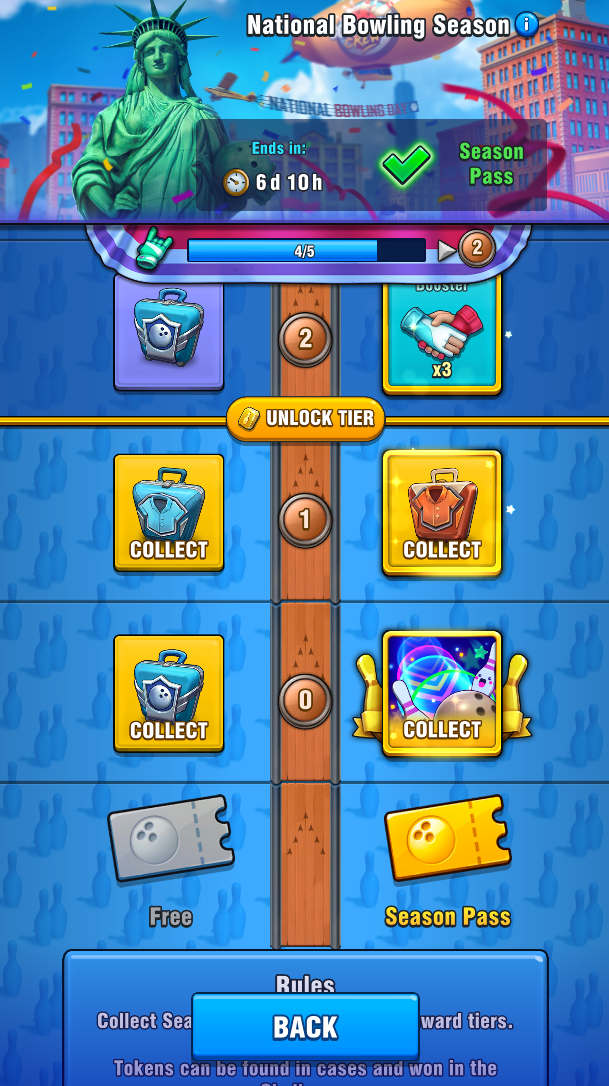Tap the Unlock Tier button
Screen dimensions: 609x1086
(x=305, y=418)
